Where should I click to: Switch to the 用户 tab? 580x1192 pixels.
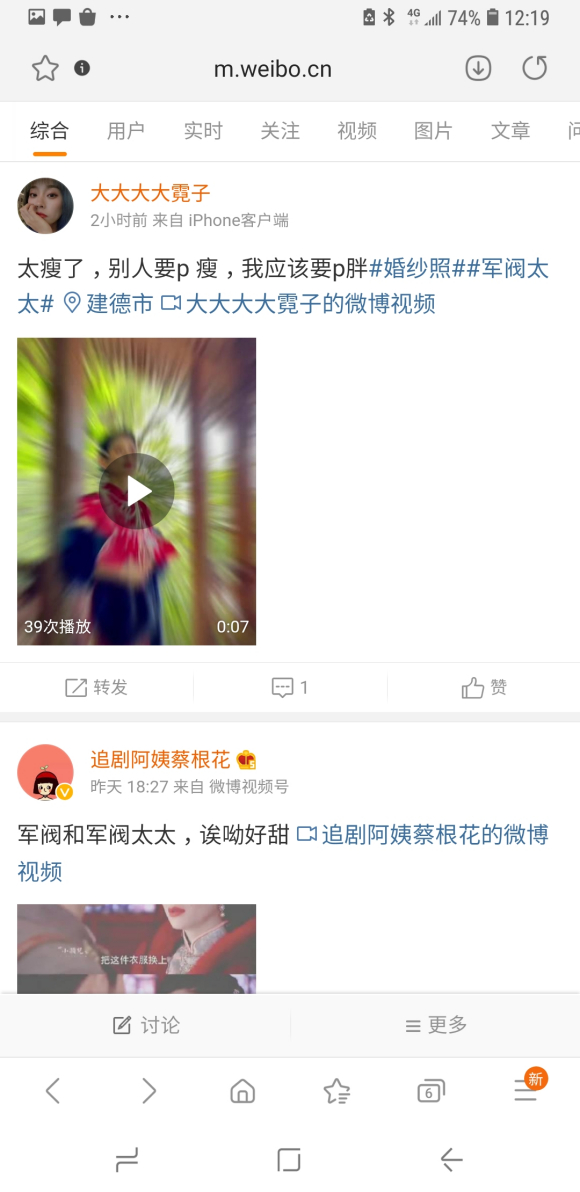click(125, 131)
